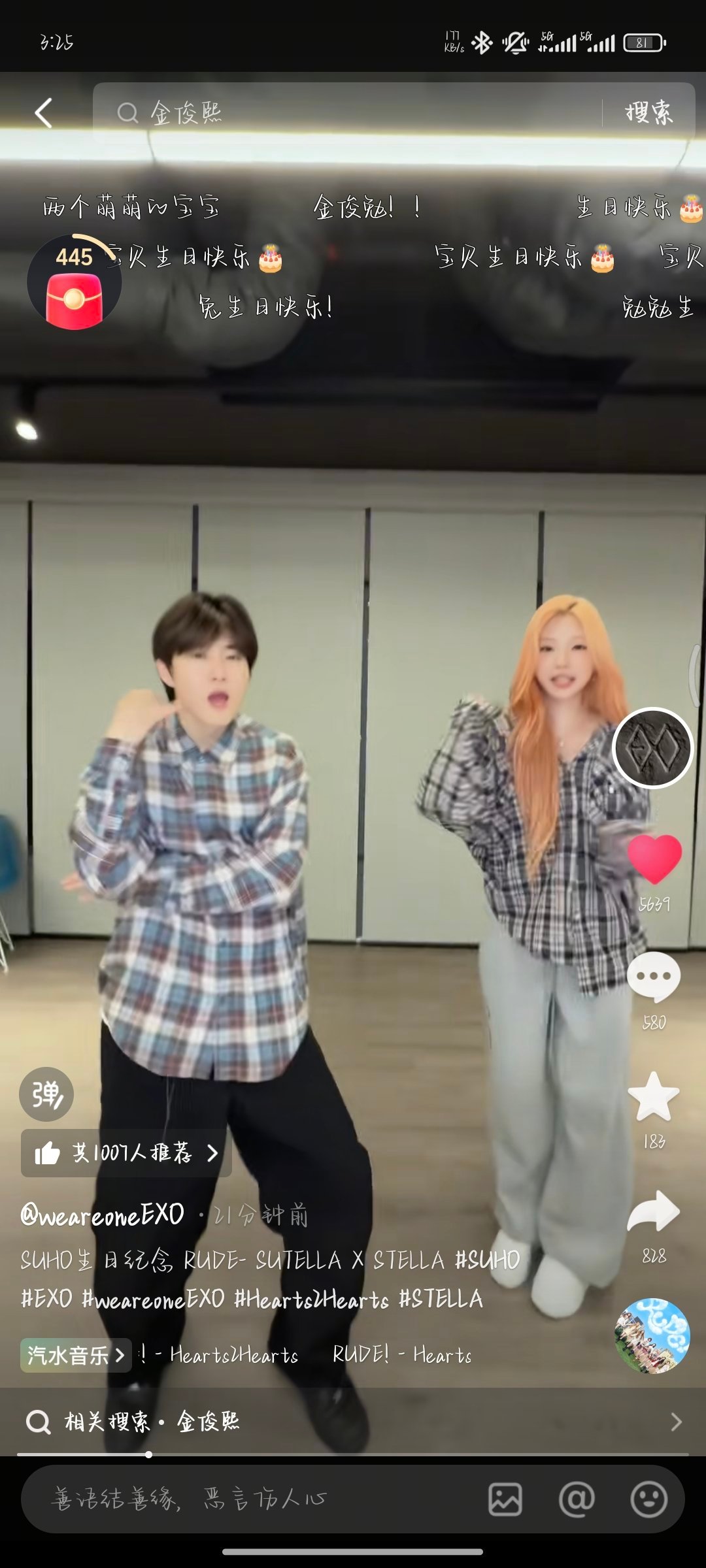The image size is (706, 1568).
Task: Mention someone with the @ icon
Action: [x=577, y=1499]
